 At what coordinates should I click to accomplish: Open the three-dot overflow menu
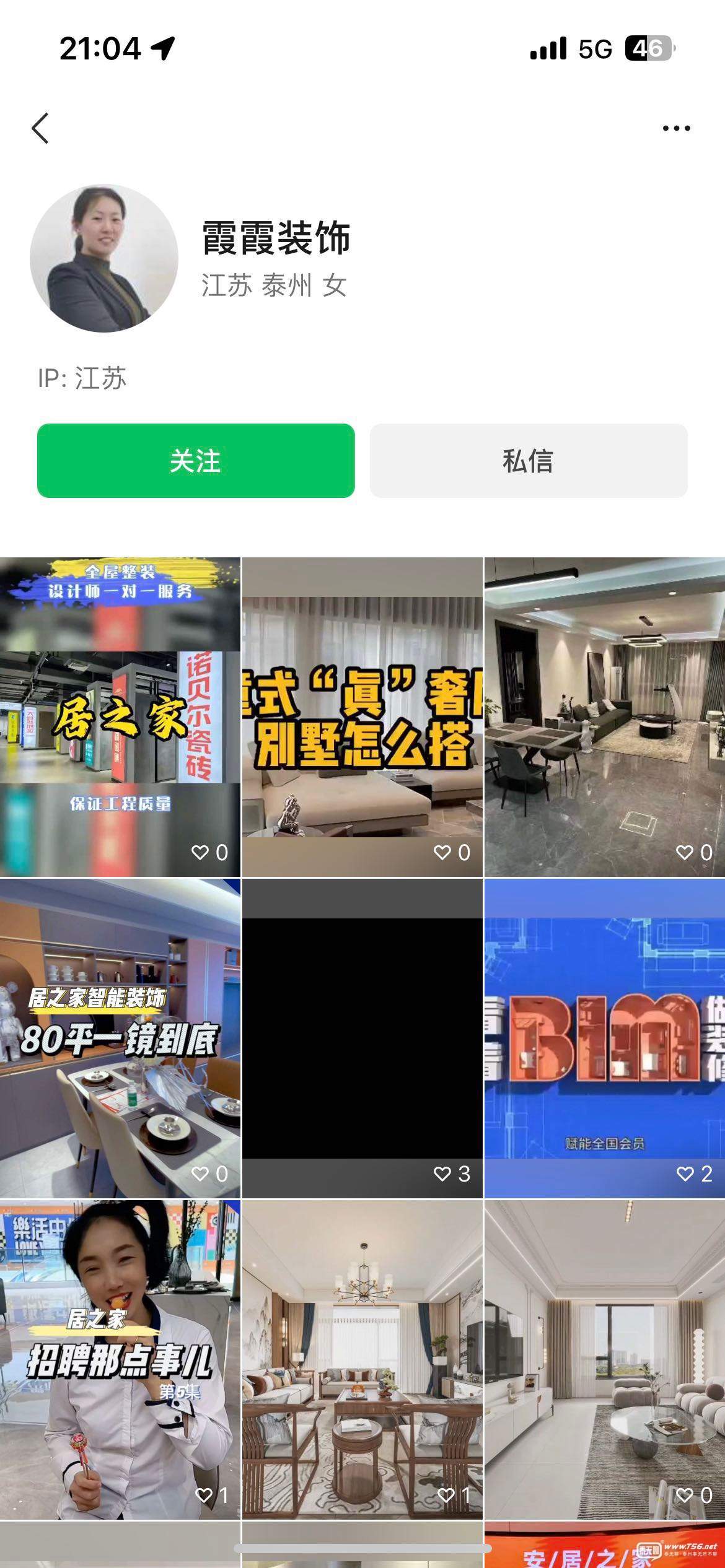(676, 128)
